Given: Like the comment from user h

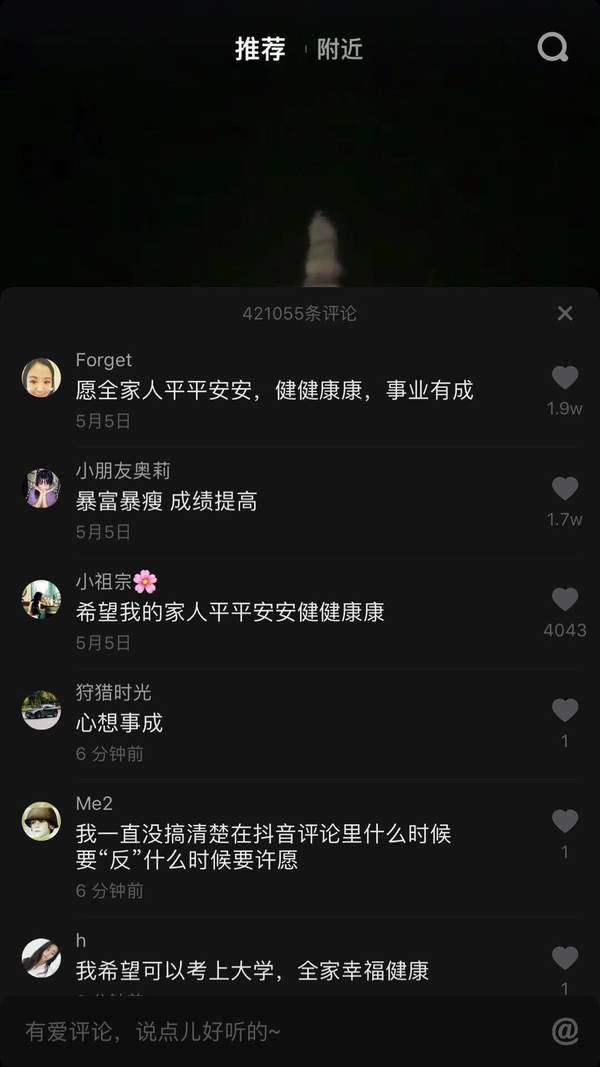Looking at the screenshot, I should (565, 958).
